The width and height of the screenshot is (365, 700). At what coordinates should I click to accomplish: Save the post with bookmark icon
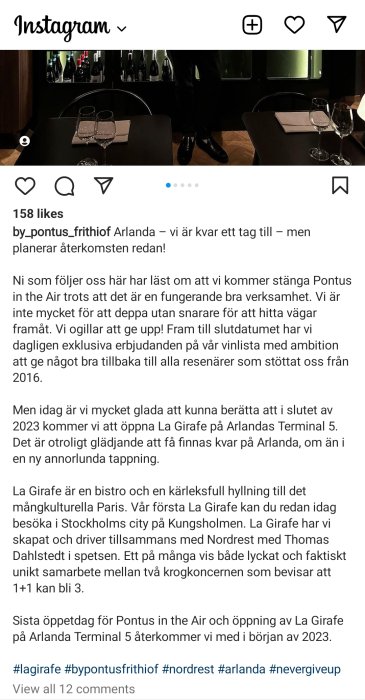tap(340, 185)
